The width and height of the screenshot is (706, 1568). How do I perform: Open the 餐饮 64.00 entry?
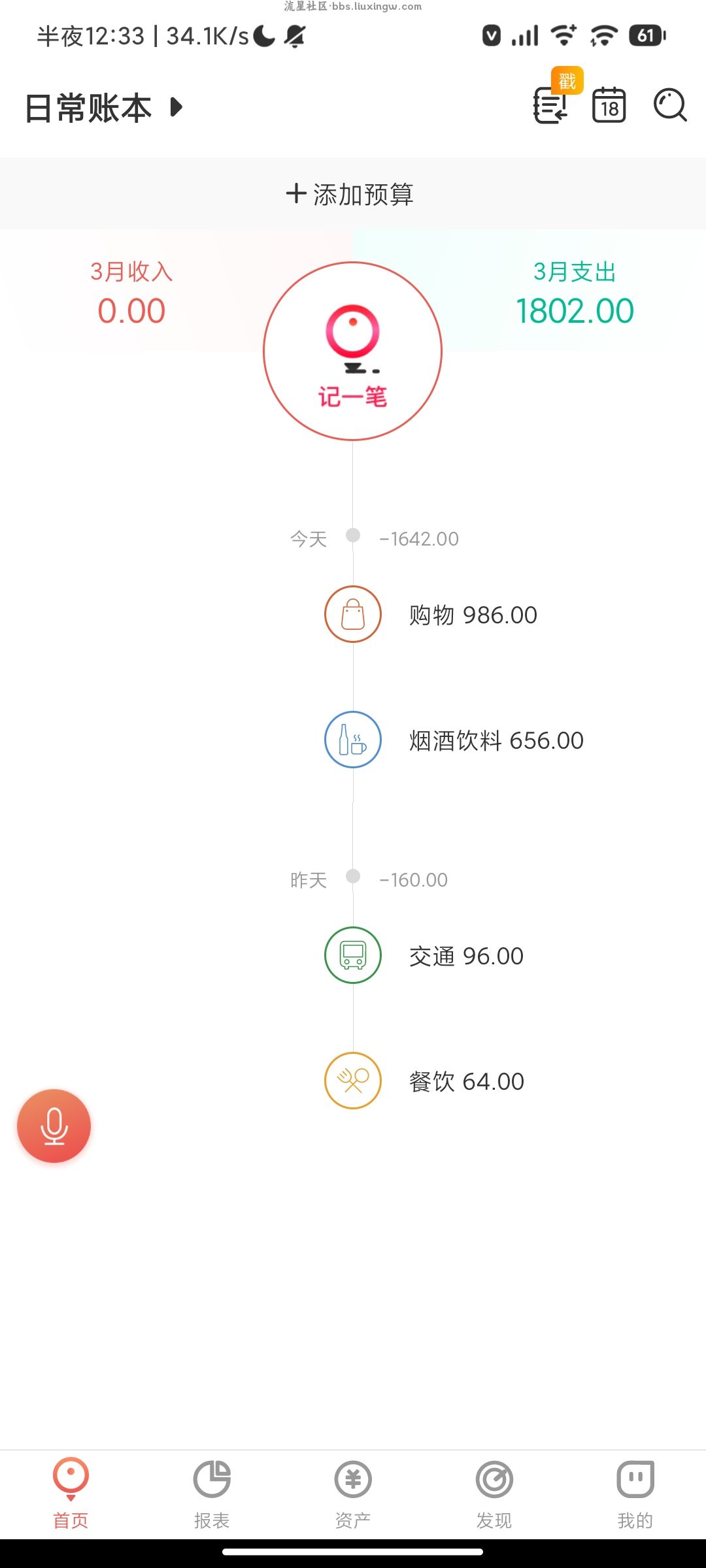tap(425, 1081)
